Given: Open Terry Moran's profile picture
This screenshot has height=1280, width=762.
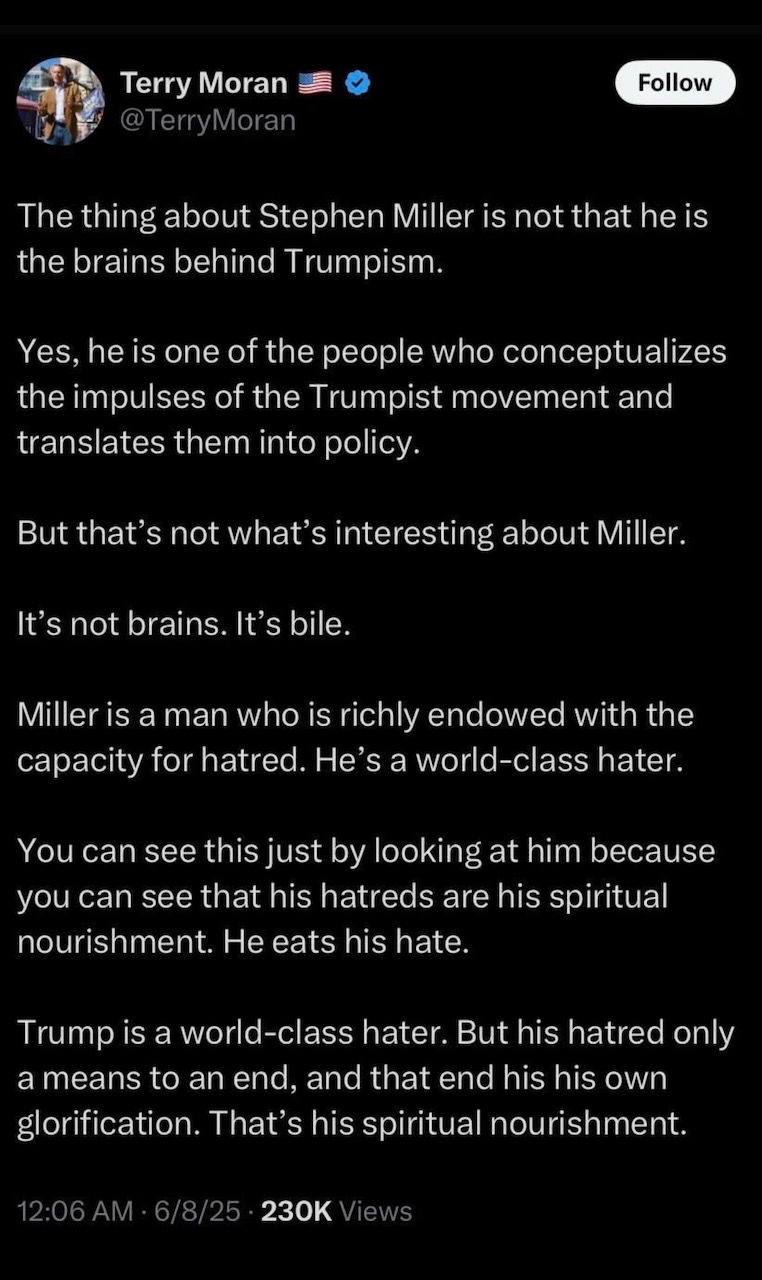Looking at the screenshot, I should tap(60, 100).
